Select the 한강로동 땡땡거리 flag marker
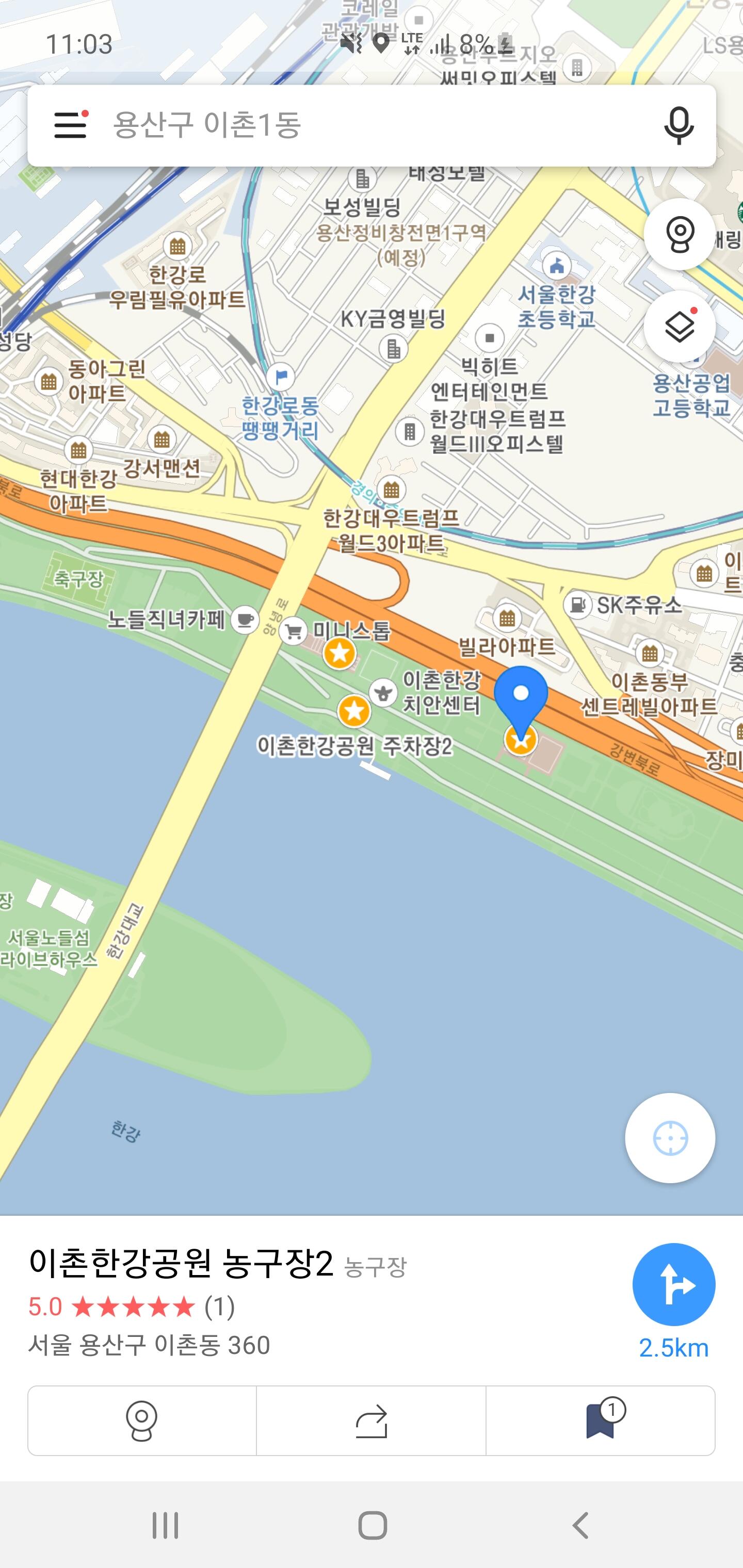This screenshot has height=1568, width=743. pos(281,378)
